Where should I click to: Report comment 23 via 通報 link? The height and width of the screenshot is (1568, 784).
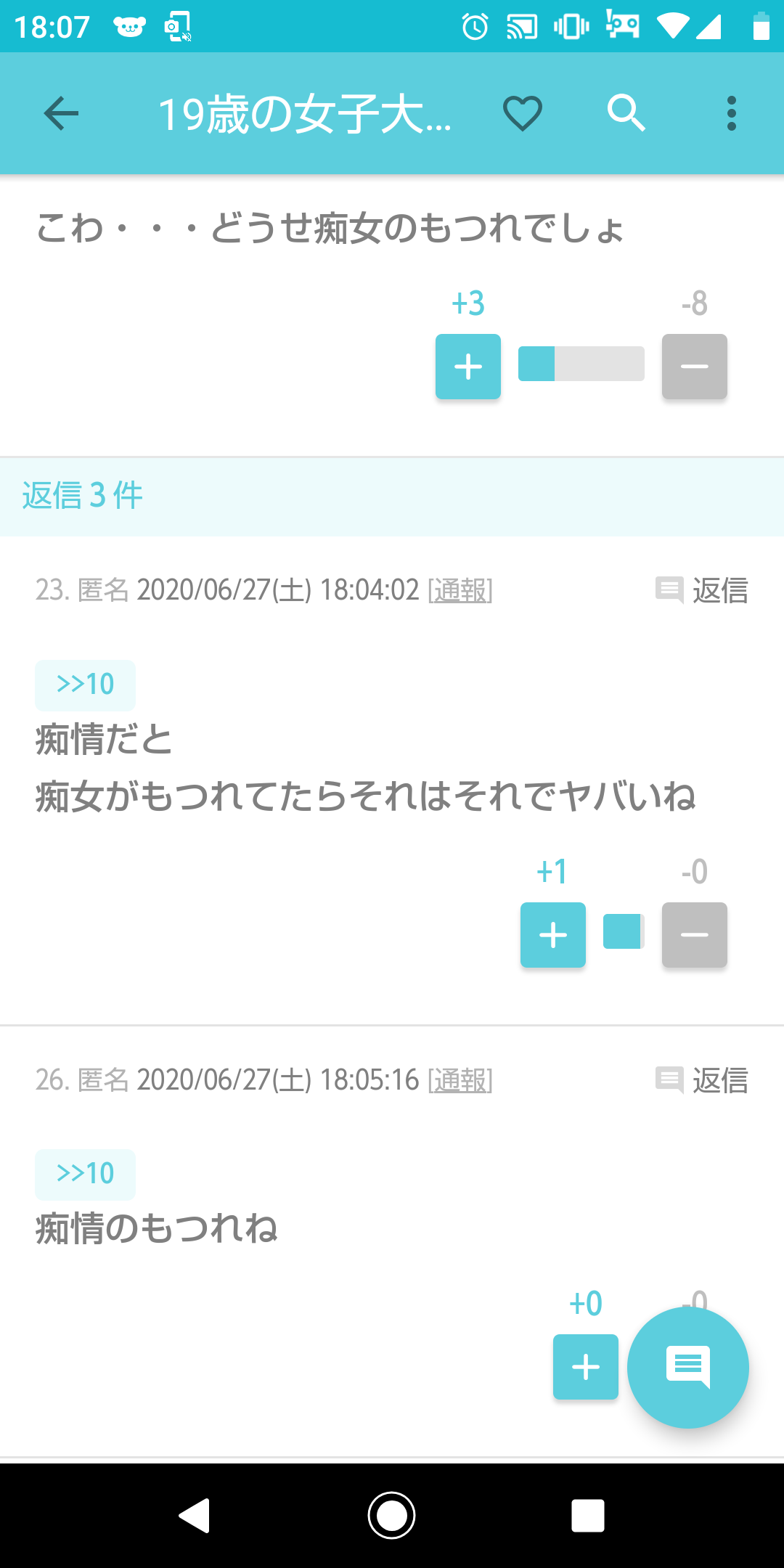pos(460,590)
